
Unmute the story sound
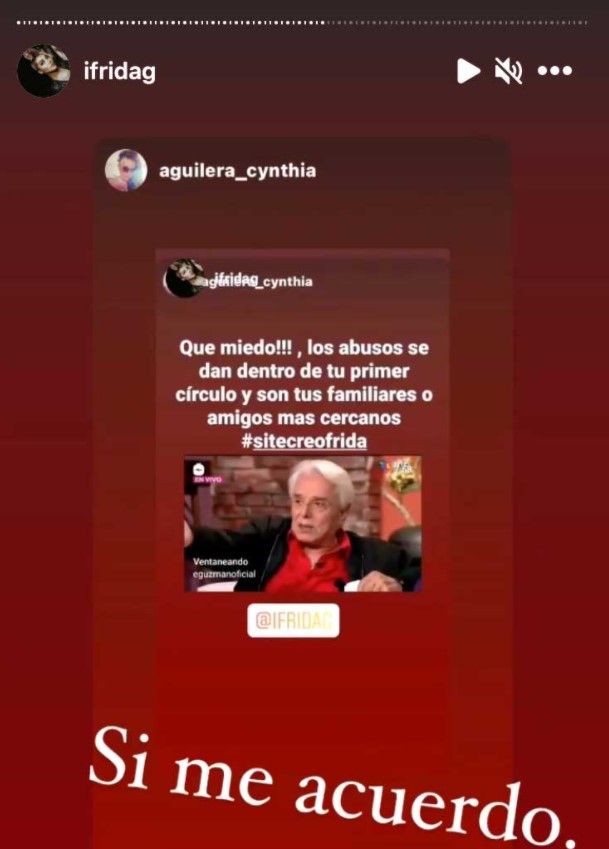(x=509, y=71)
